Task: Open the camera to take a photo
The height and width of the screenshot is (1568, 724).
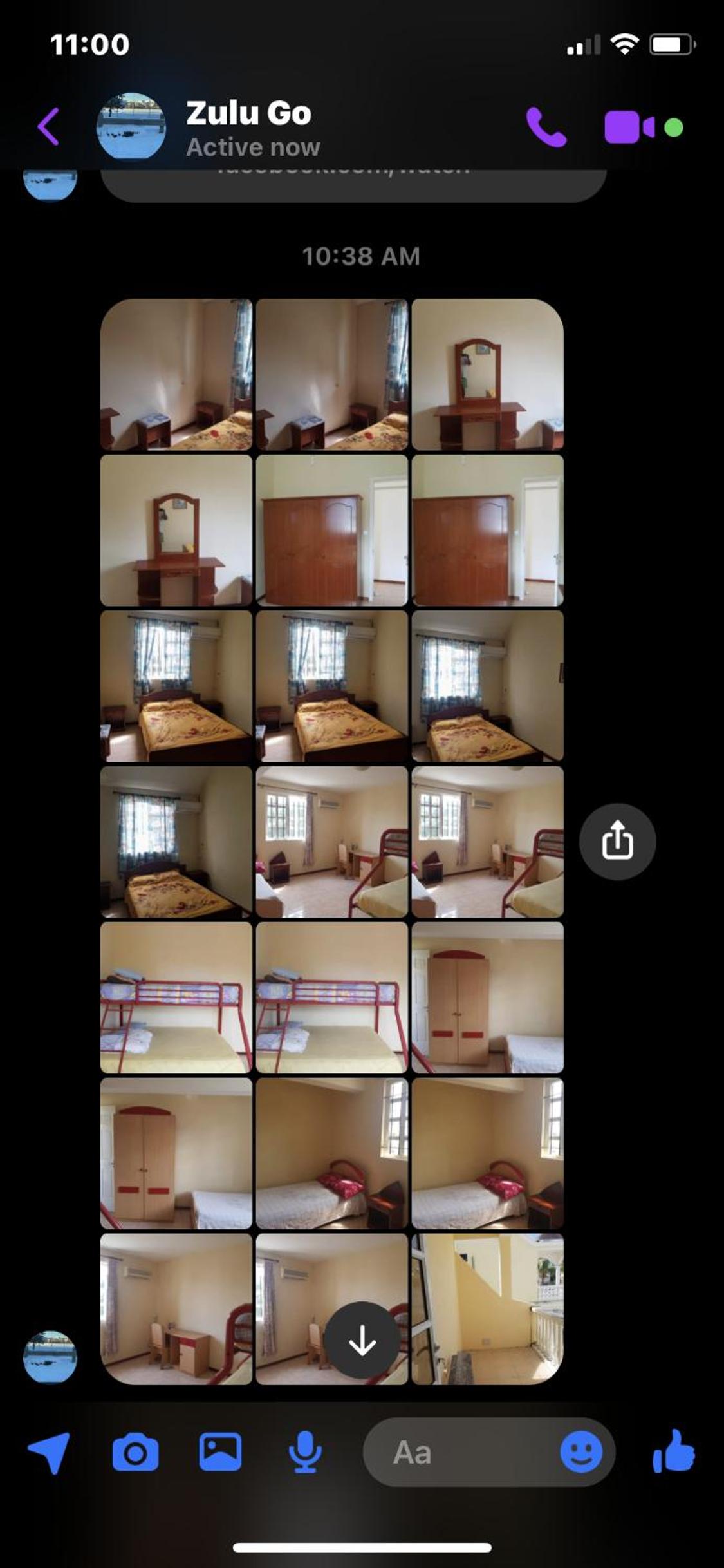Action: 135,1453
